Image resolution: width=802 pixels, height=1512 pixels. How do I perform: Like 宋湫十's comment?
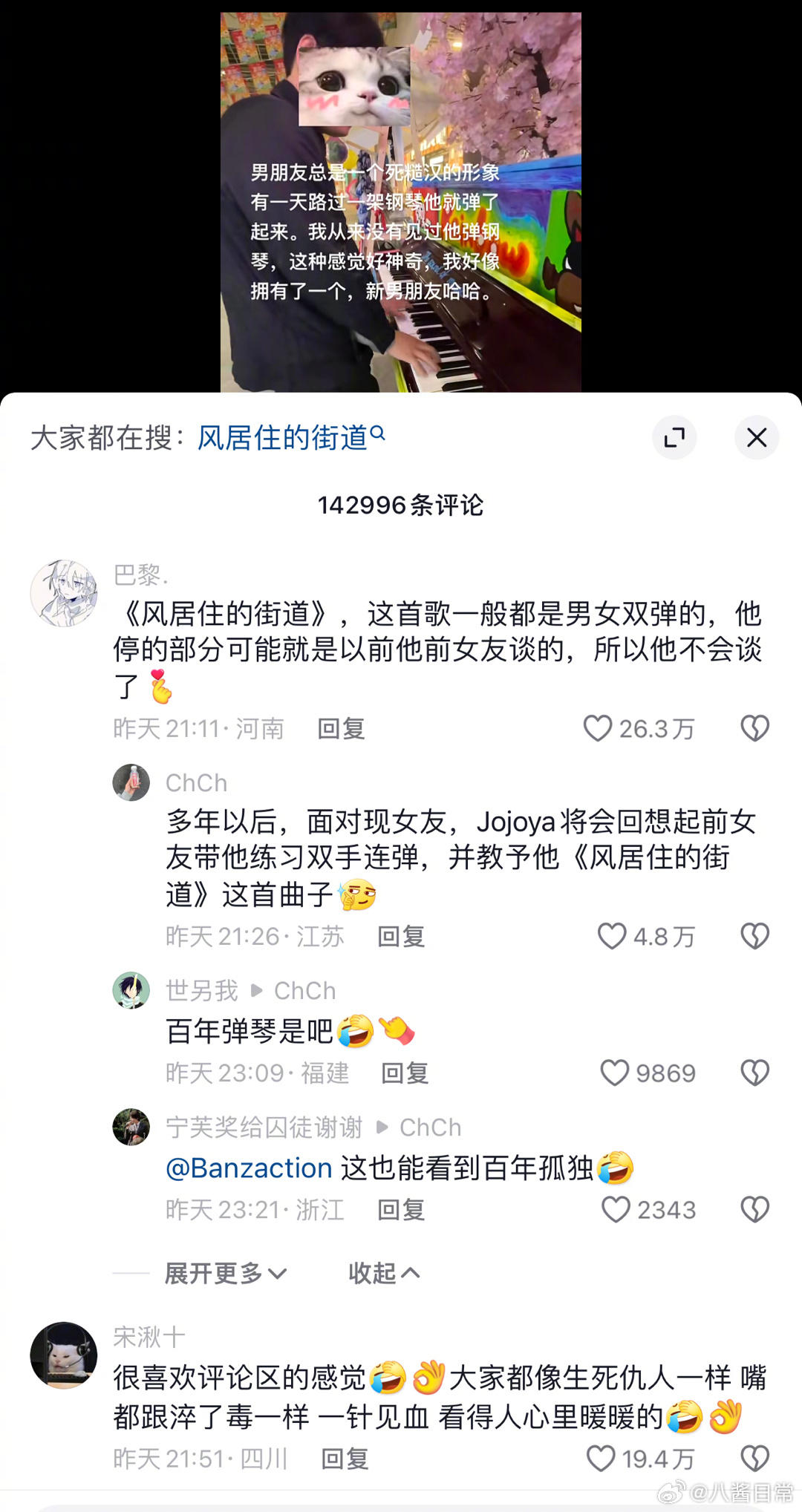pos(601,1459)
